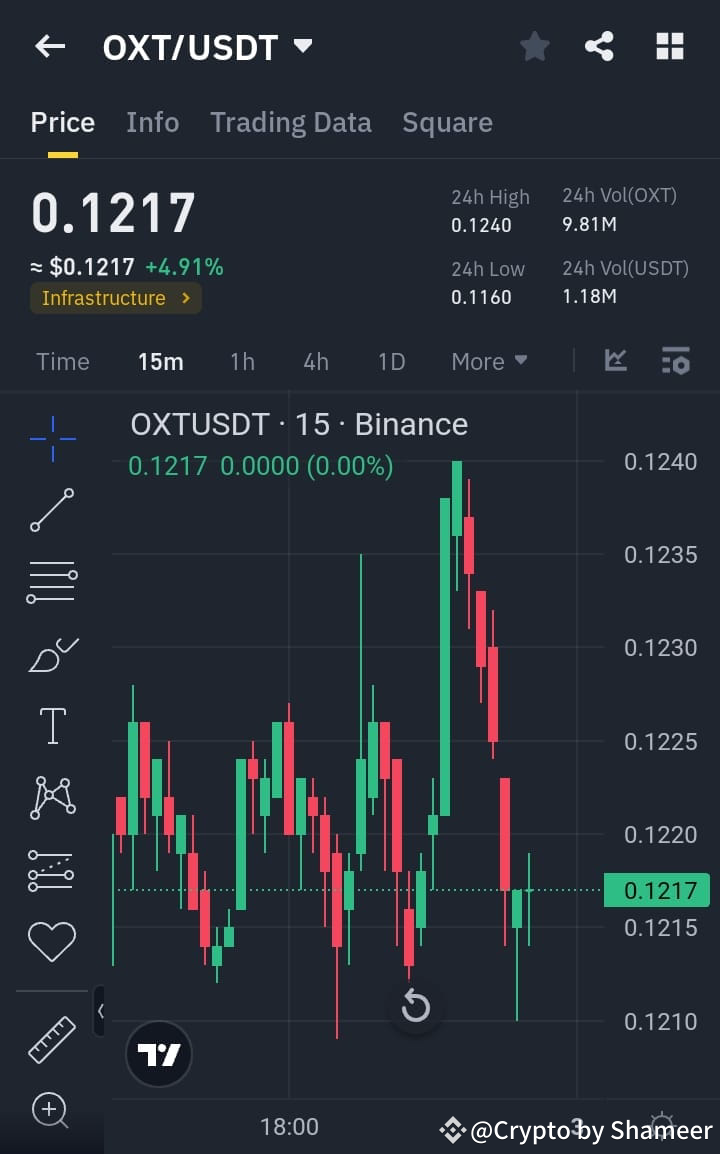Image resolution: width=720 pixels, height=1154 pixels.
Task: Open the trading pair selector dropdown
Action: tap(303, 45)
